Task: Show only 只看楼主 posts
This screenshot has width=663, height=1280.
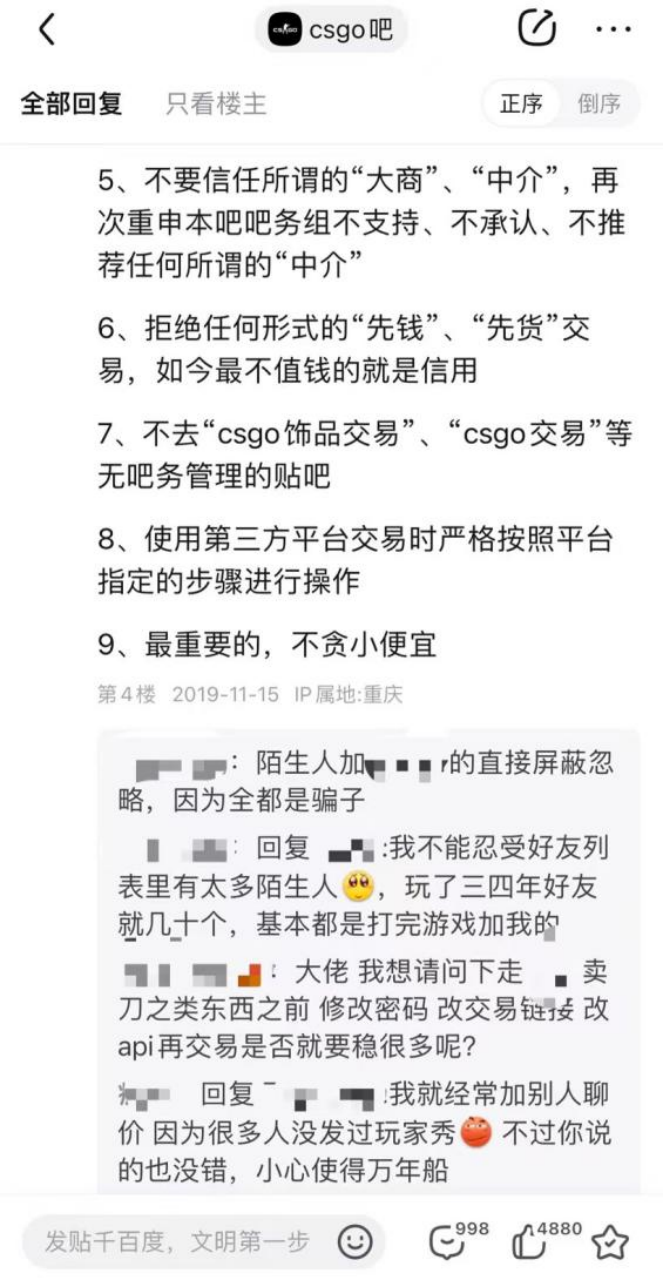Action: [x=216, y=104]
